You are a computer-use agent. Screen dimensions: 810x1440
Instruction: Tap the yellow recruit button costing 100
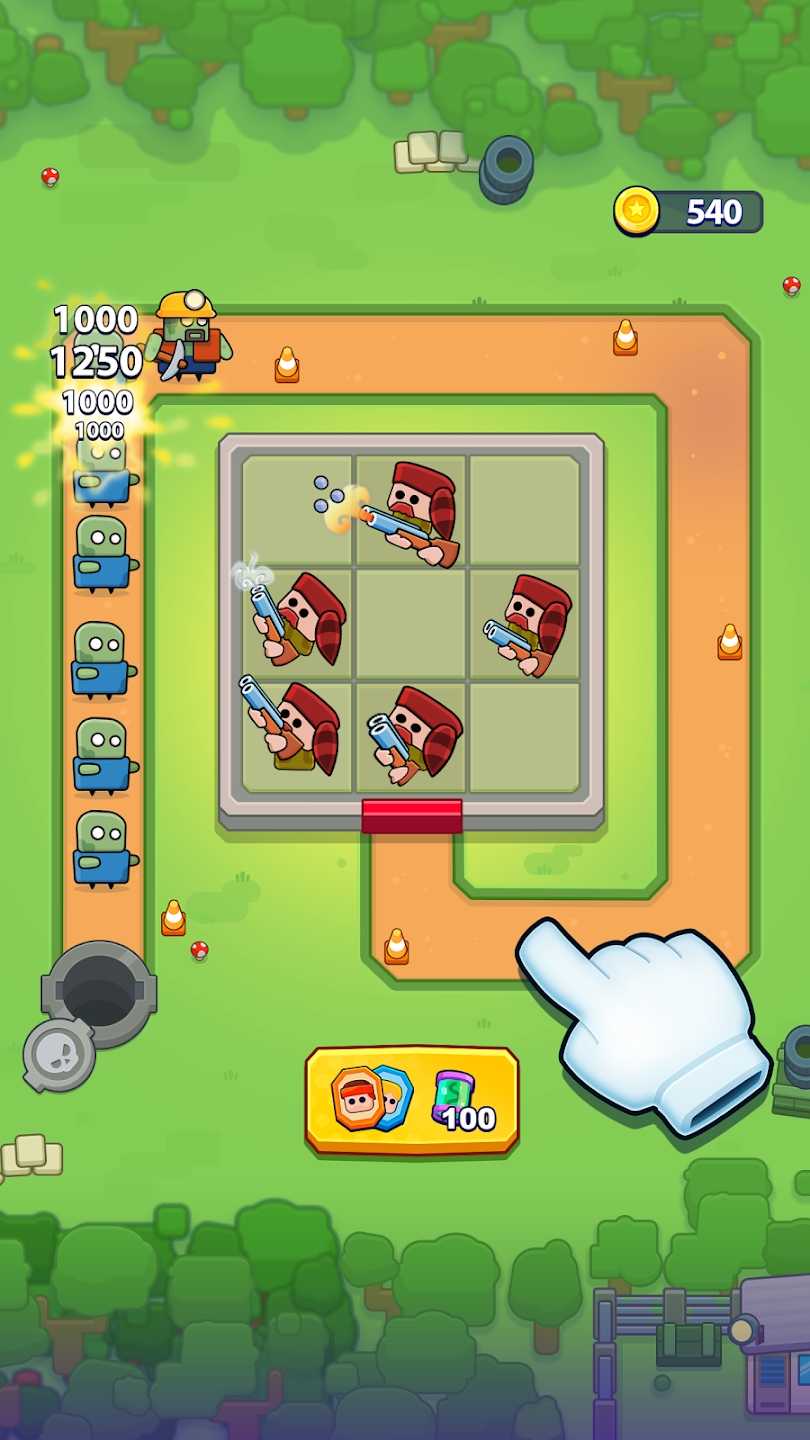click(412, 1100)
